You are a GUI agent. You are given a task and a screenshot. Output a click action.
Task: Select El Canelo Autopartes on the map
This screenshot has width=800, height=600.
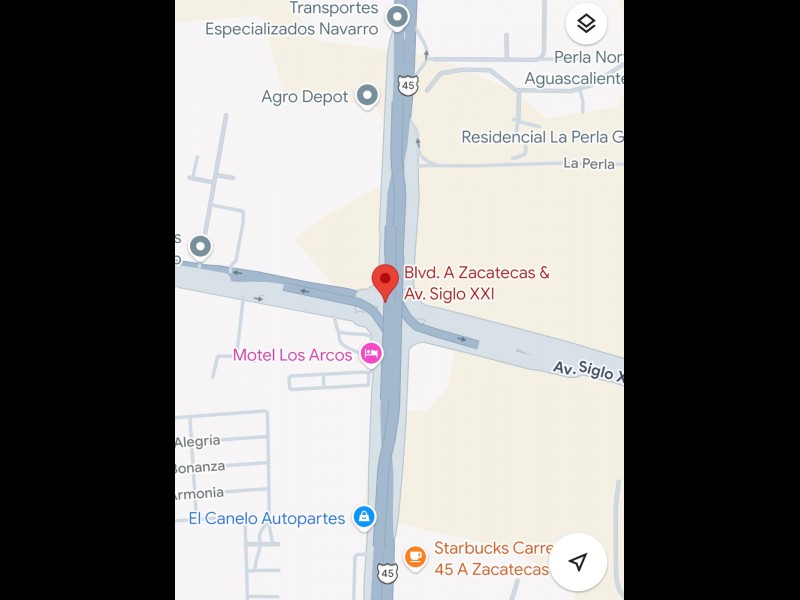click(364, 518)
